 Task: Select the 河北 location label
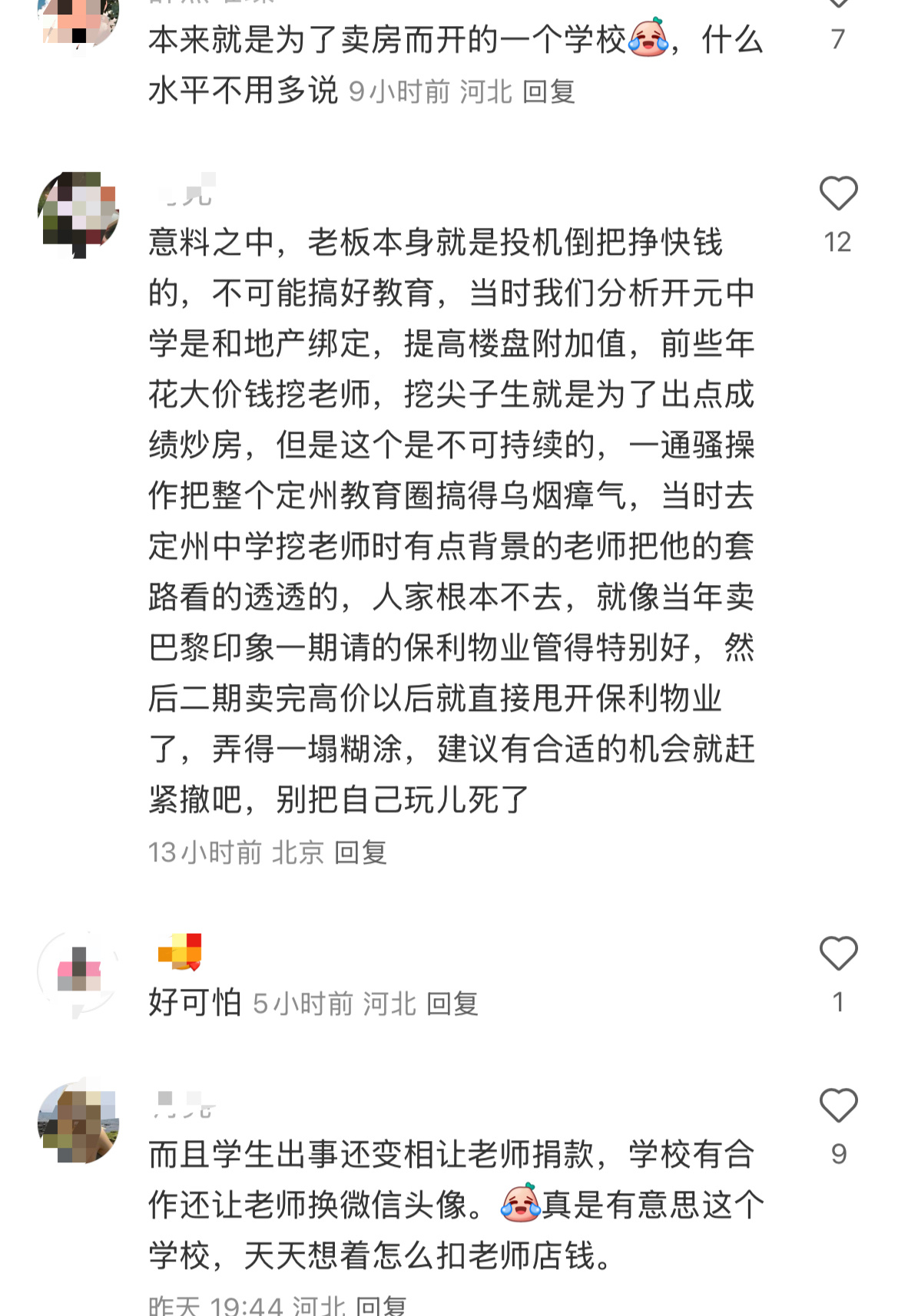tap(485, 91)
